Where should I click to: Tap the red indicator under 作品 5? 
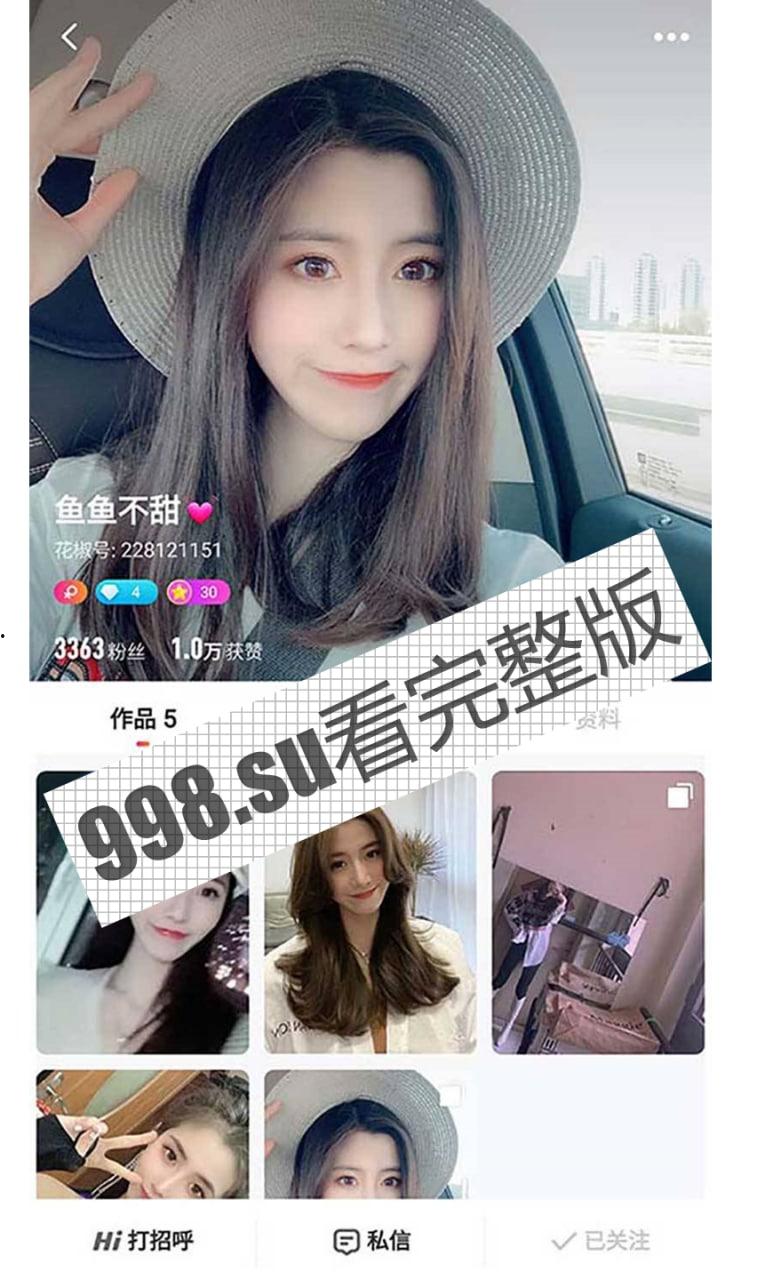[143, 742]
